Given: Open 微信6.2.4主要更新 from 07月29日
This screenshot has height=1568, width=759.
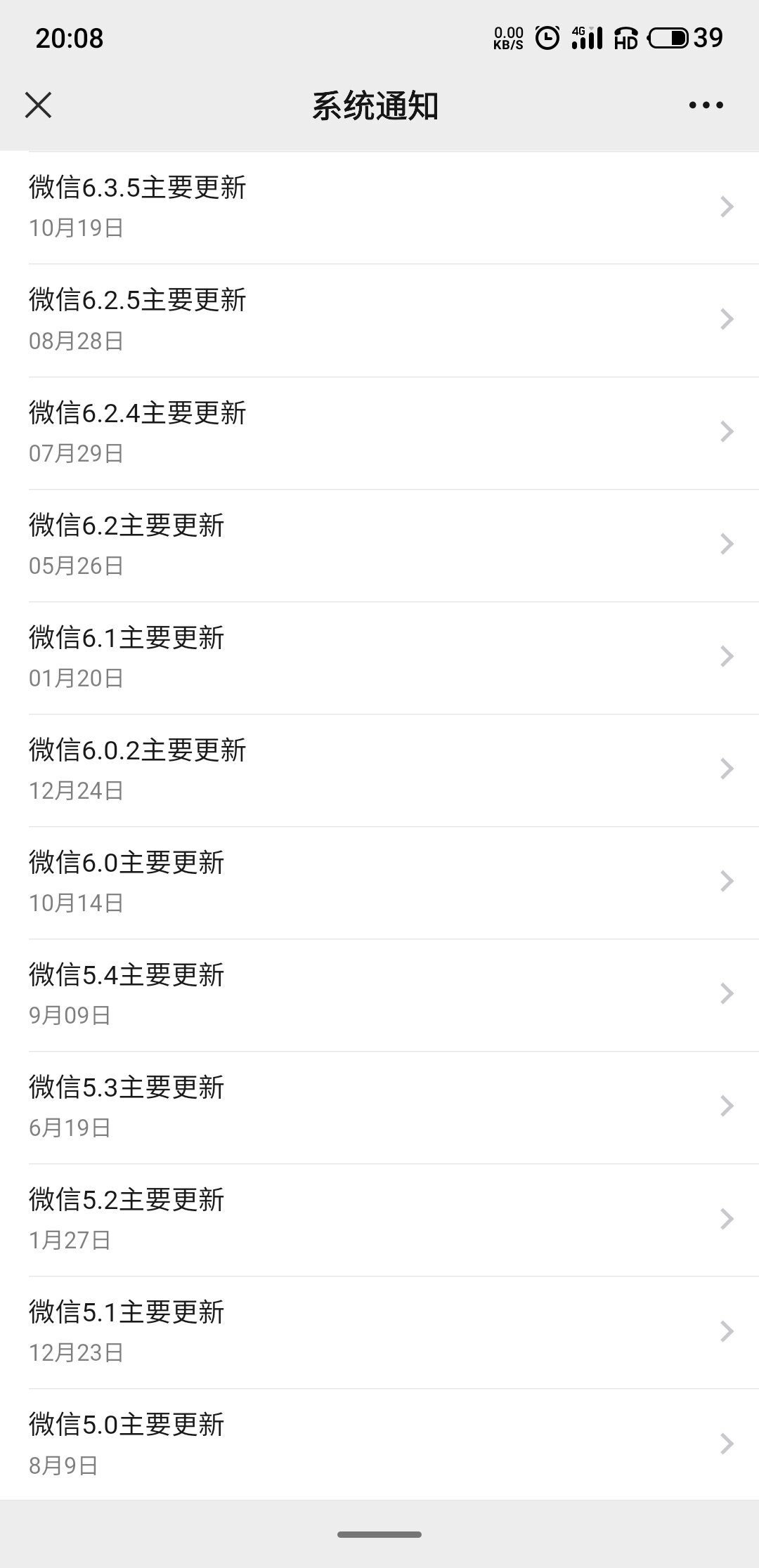Looking at the screenshot, I should pyautogui.click(x=379, y=432).
